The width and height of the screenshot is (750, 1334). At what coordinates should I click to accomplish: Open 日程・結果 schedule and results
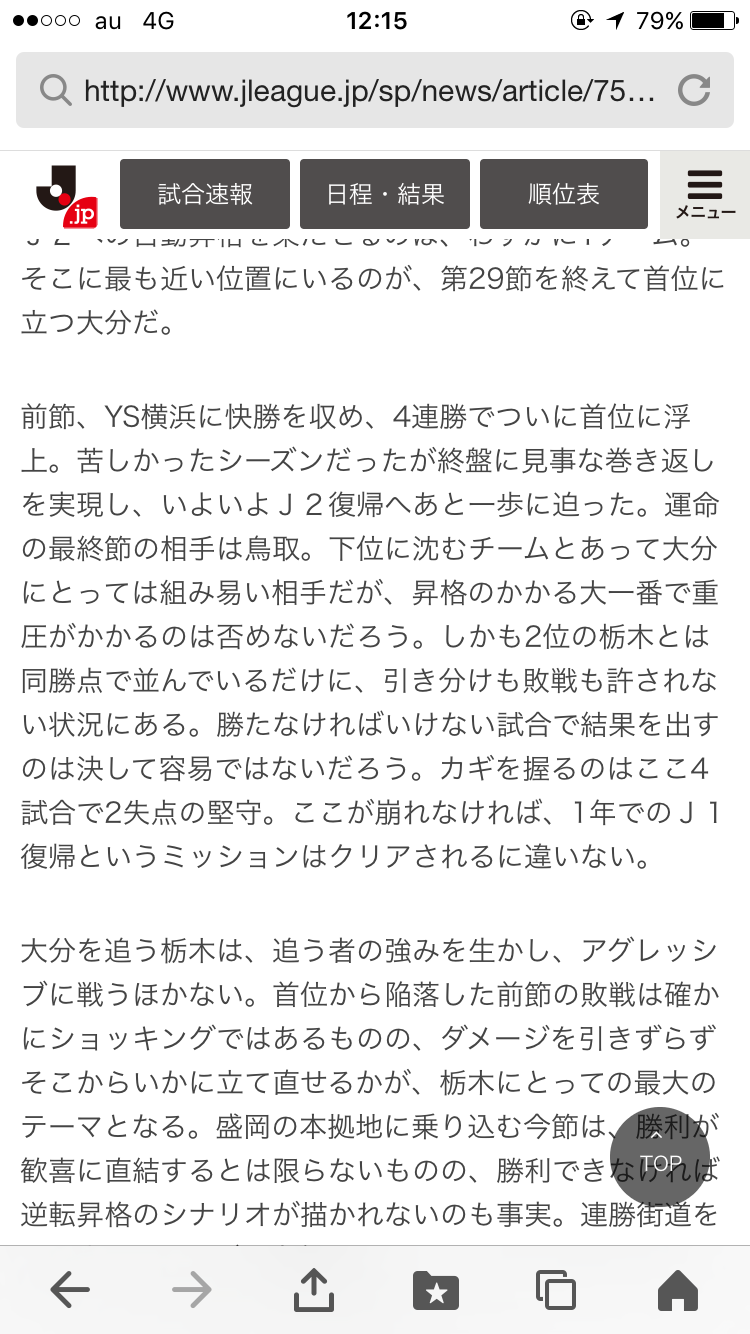pyautogui.click(x=385, y=194)
